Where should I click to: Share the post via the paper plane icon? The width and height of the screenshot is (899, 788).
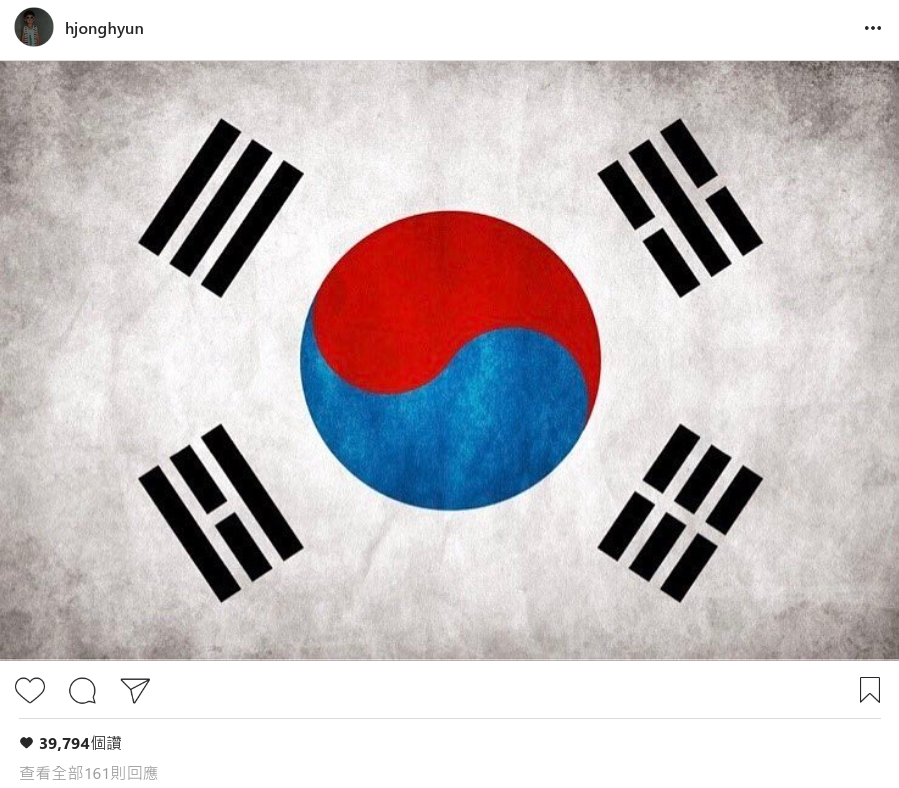pyautogui.click(x=135, y=690)
